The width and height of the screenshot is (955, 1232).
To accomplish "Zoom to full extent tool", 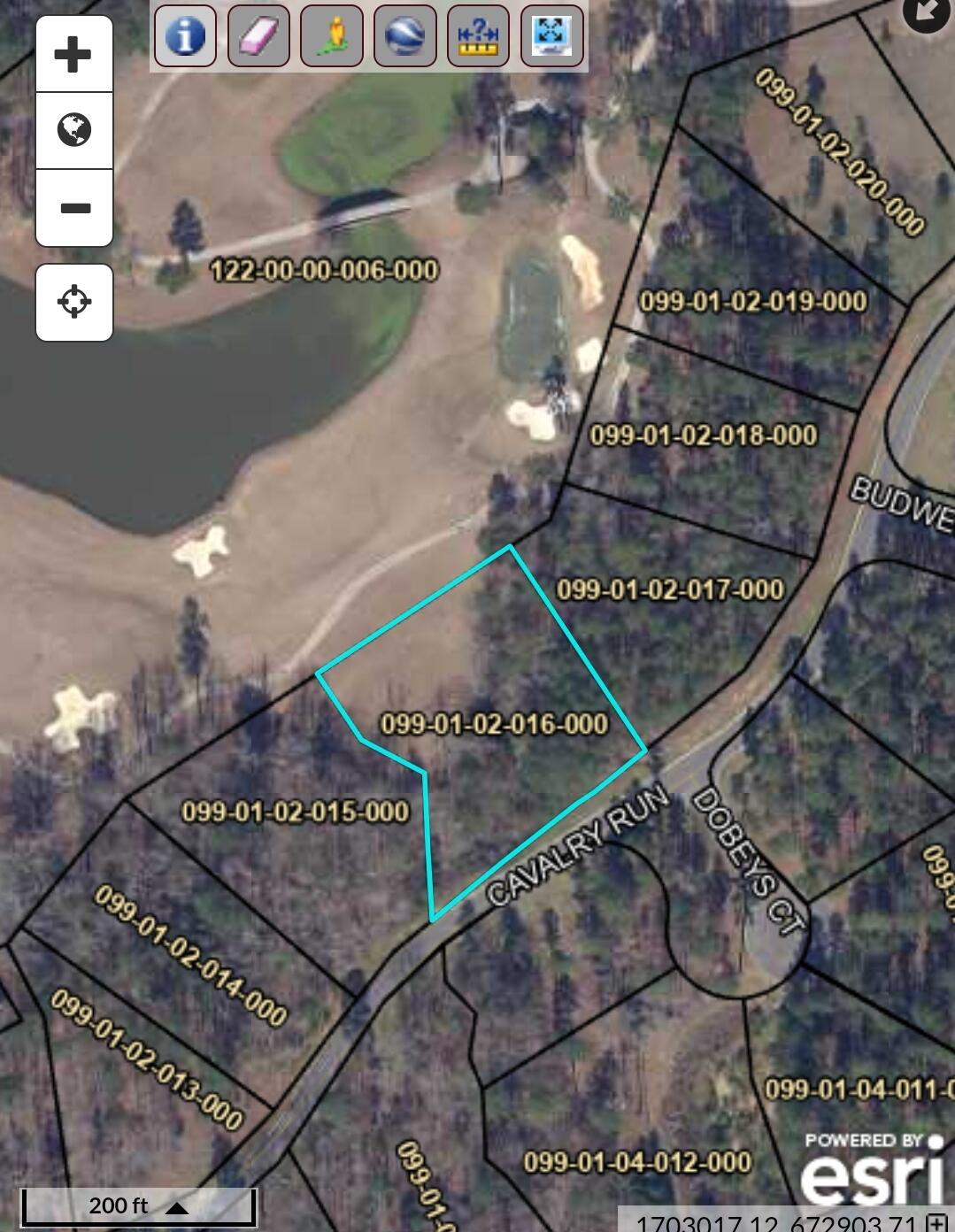I will coord(552,36).
